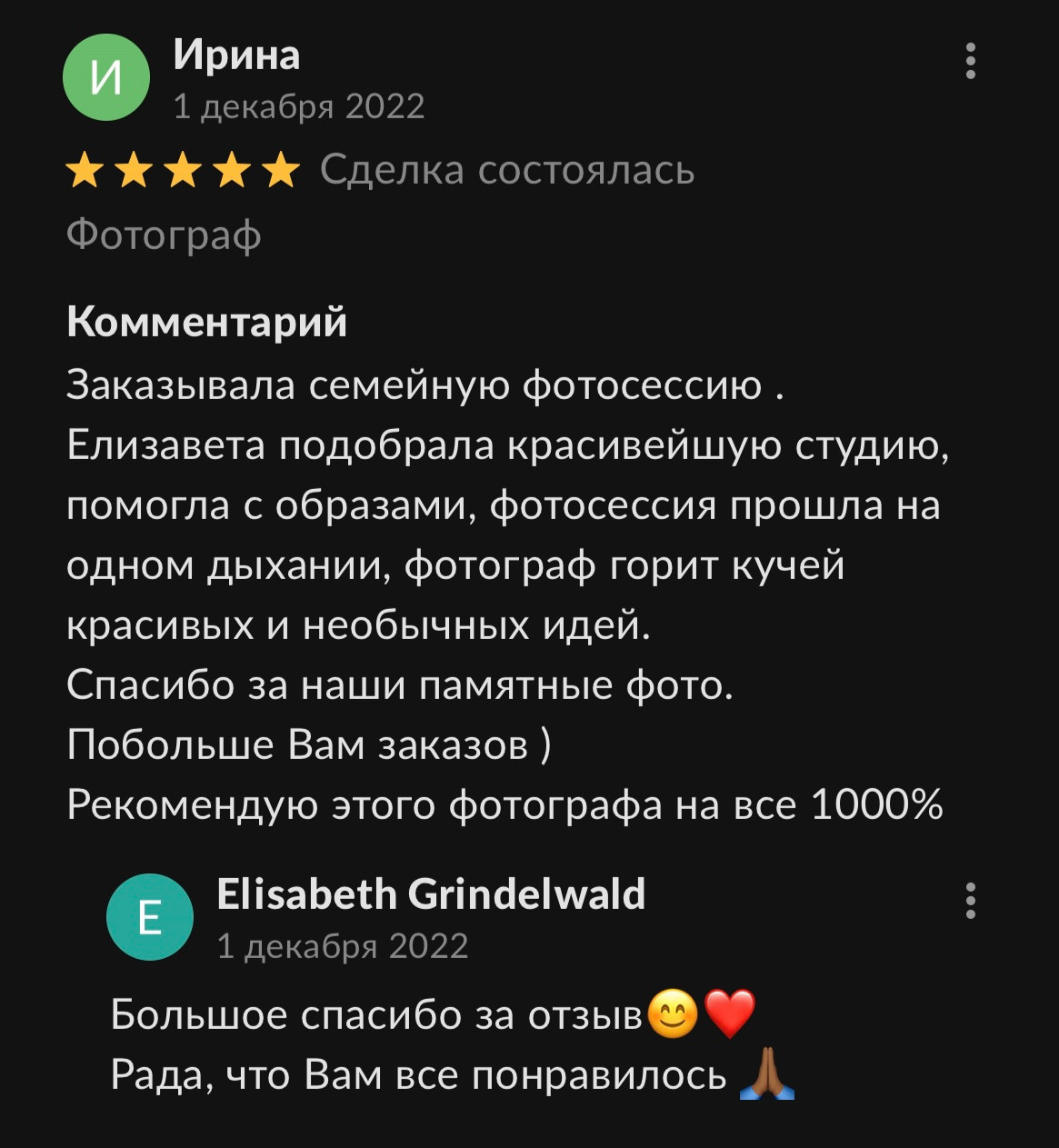Click the Фотограф category label
Screen dimensions: 1059x1148
coord(164,235)
